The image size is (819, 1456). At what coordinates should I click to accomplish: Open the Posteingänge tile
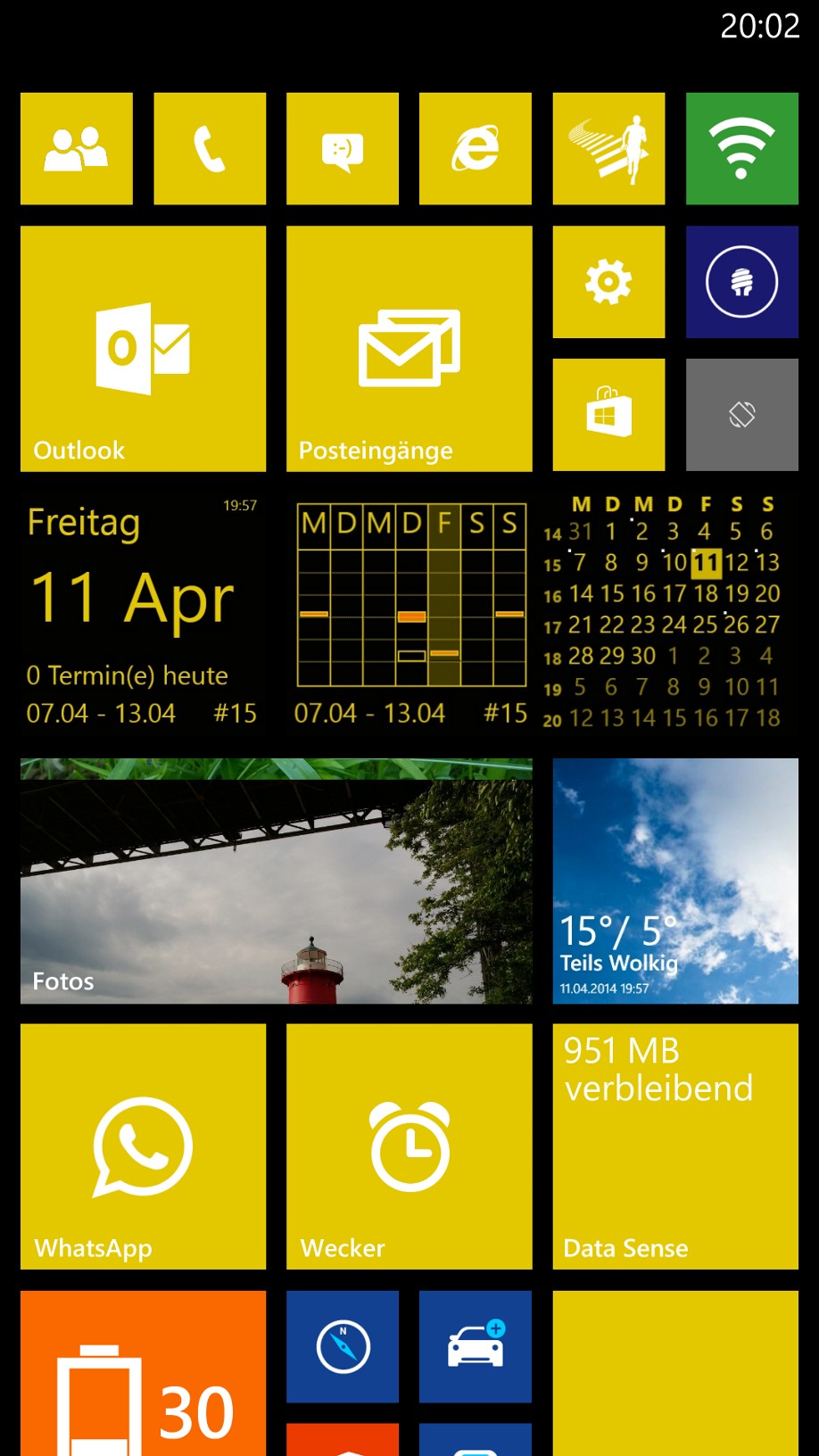tap(409, 349)
